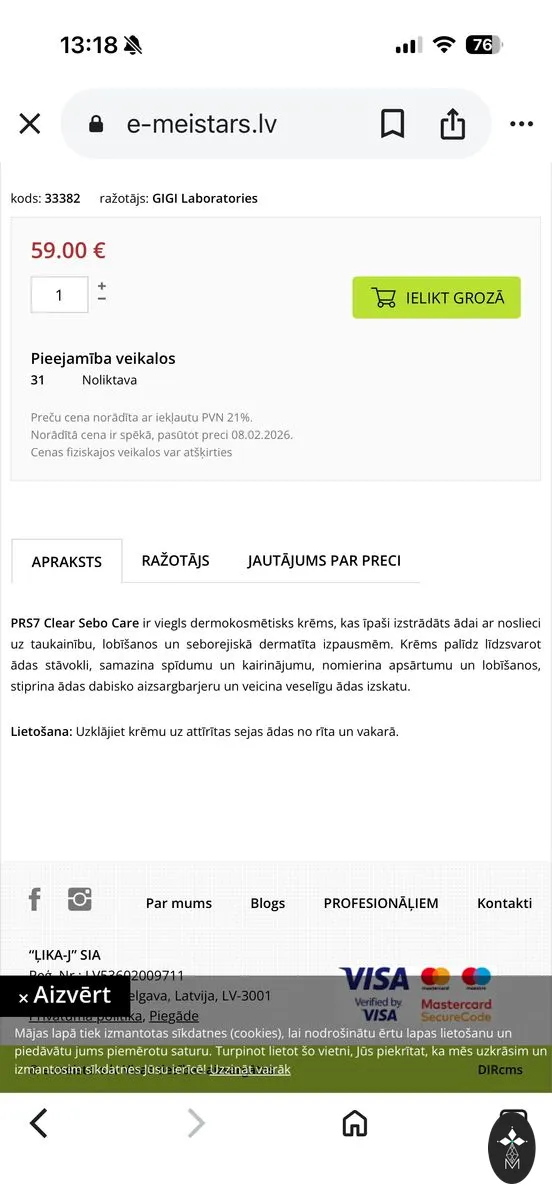This screenshot has height=1200, width=552.
Task: Go to Par mums page
Action: [x=179, y=903]
